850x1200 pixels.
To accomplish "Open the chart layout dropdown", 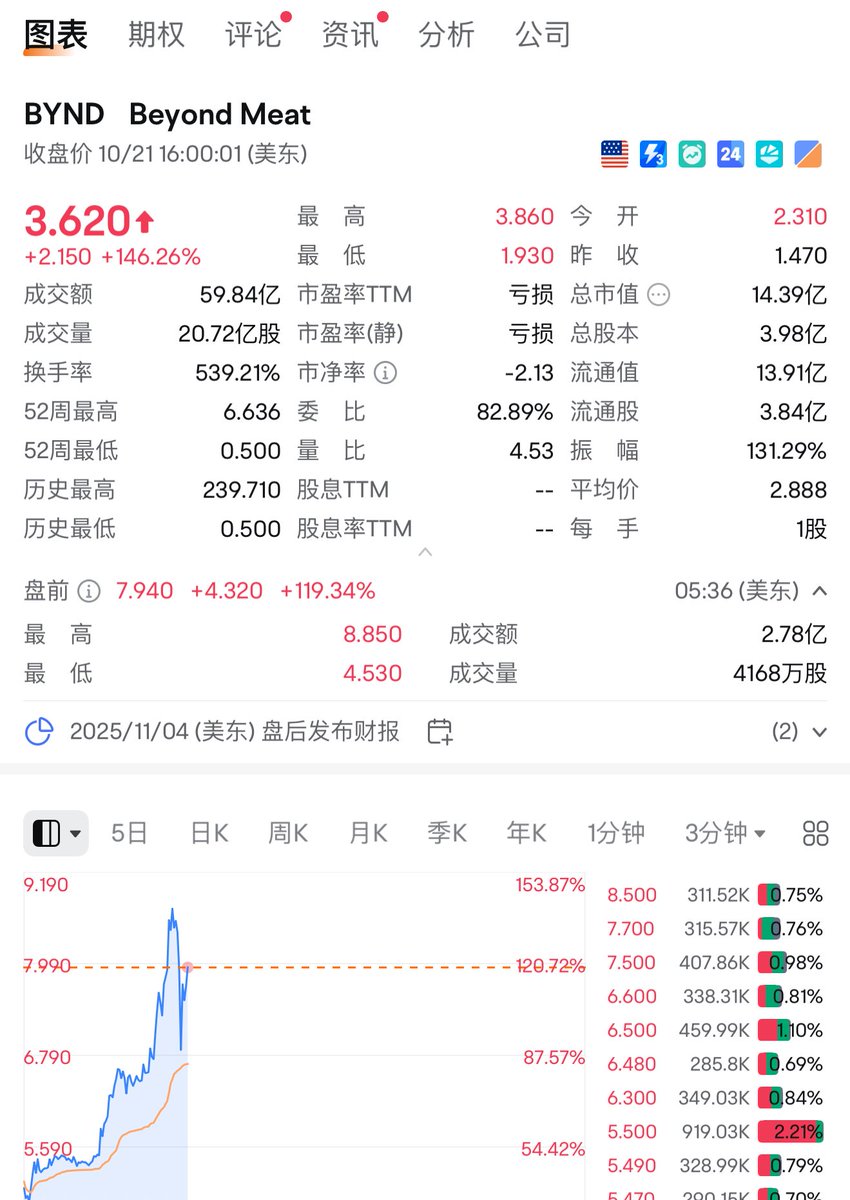I will (56, 833).
